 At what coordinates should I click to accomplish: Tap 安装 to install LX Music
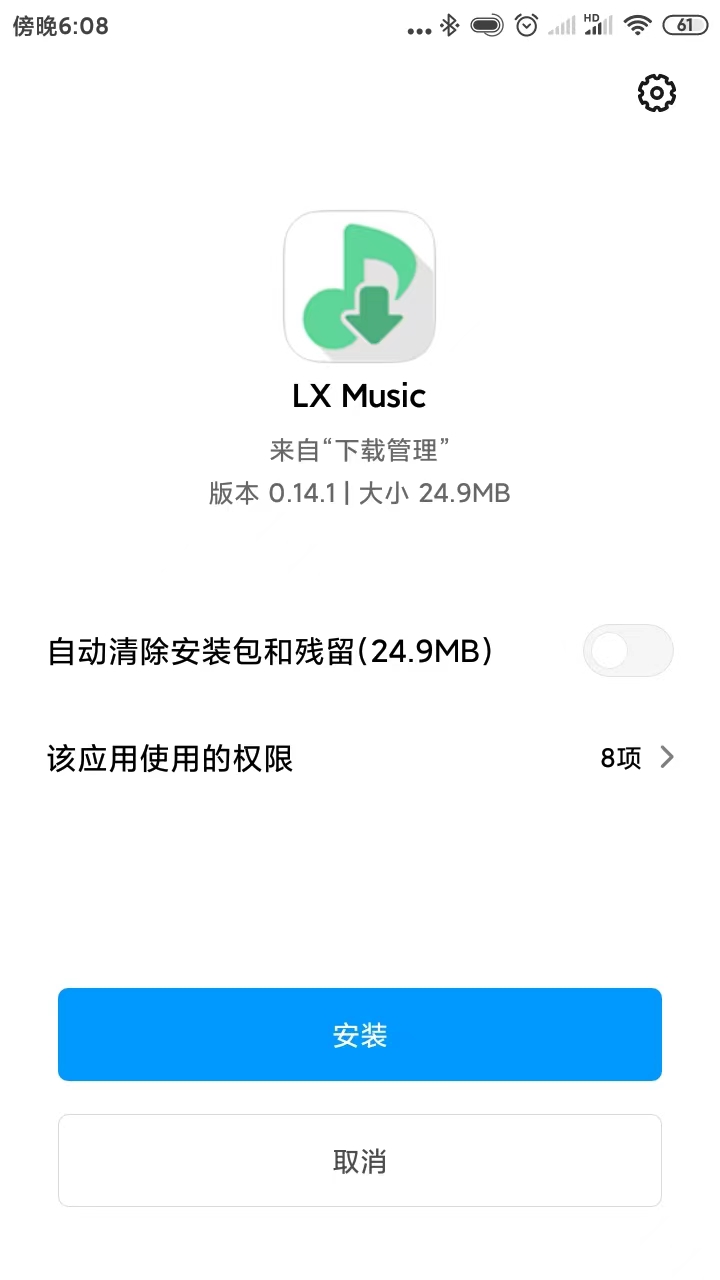[x=360, y=1035]
